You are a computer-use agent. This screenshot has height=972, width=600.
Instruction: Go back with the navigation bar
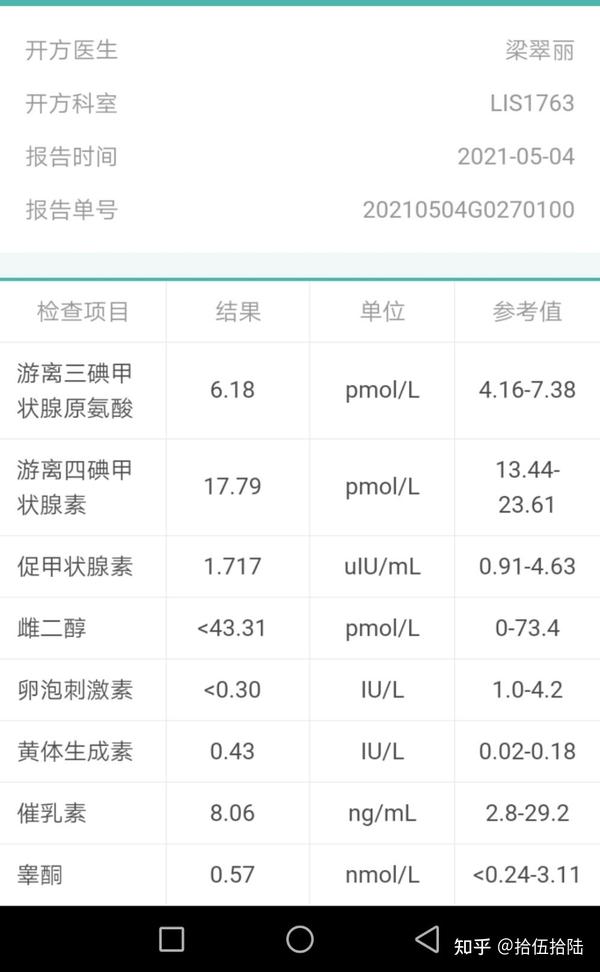427,939
